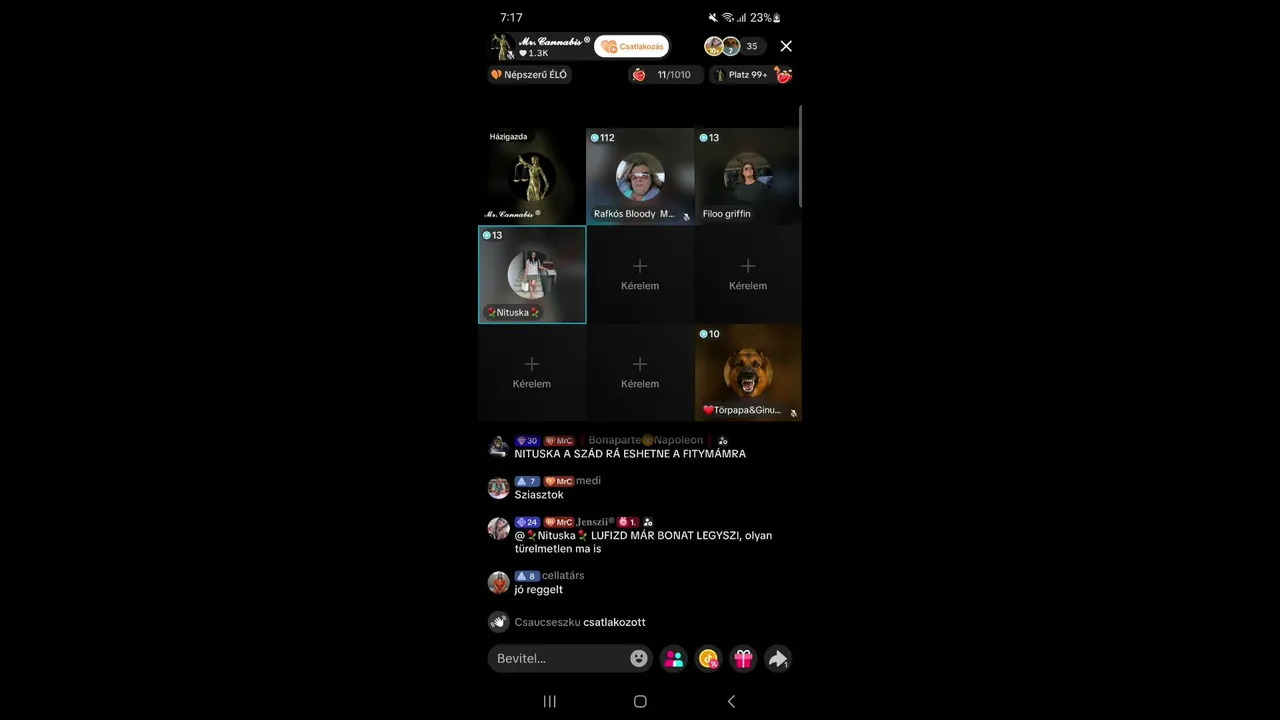This screenshot has height=720, width=1280.
Task: Close the live room
Action: click(x=786, y=46)
